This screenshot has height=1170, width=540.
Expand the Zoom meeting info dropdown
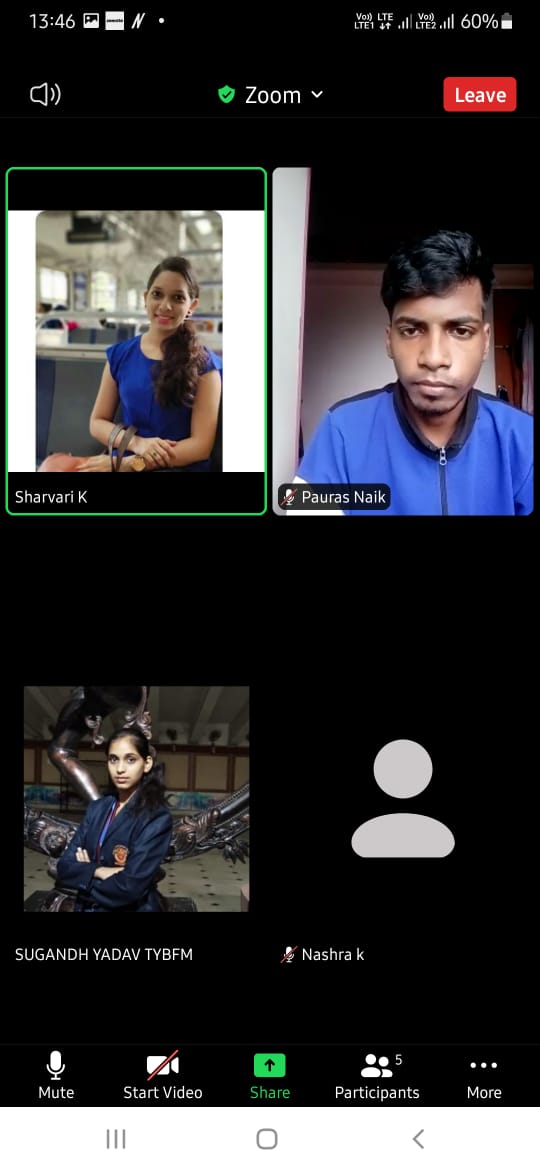pyautogui.click(x=271, y=95)
